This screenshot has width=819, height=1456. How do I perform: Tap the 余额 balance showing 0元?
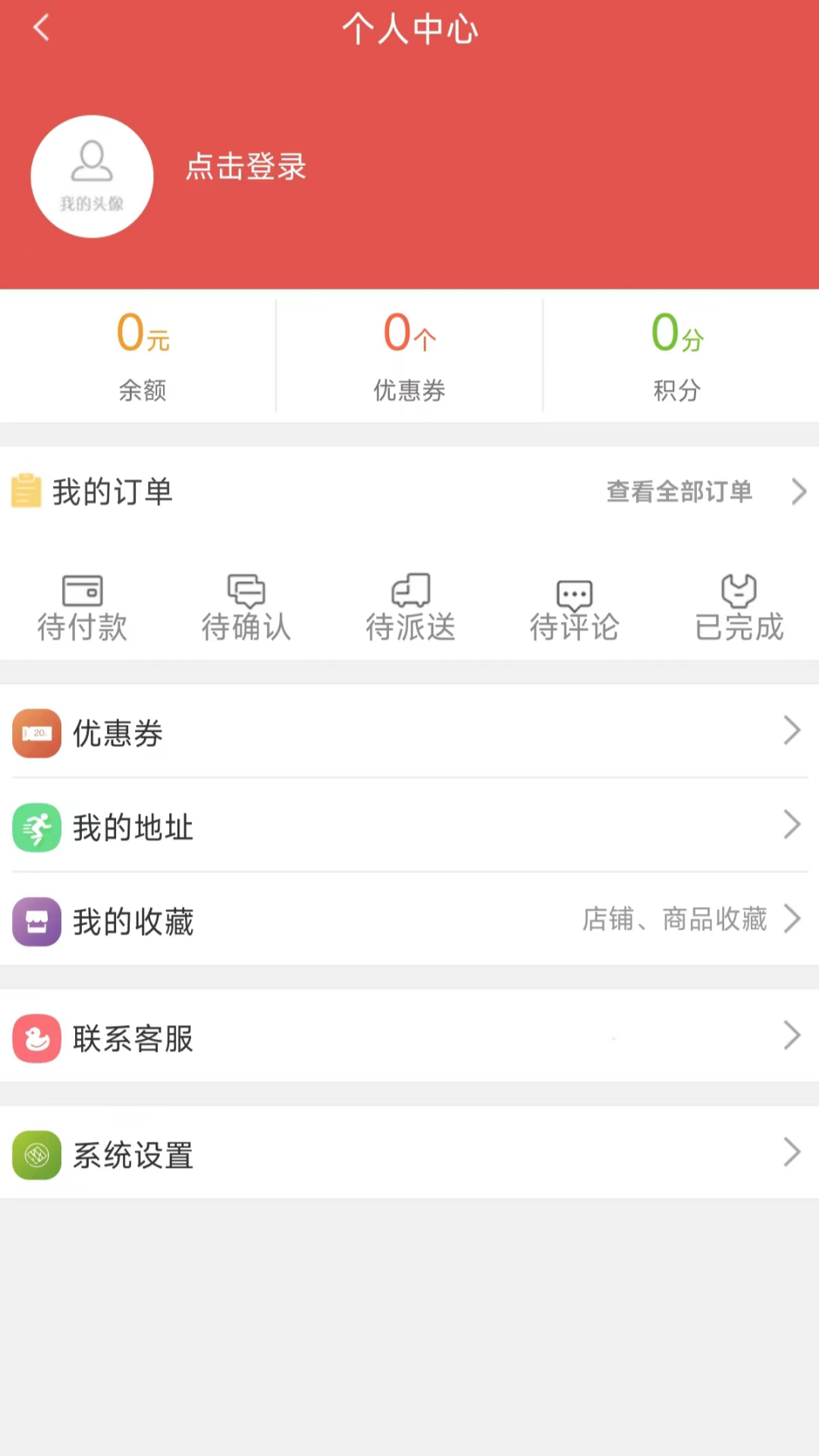tap(142, 355)
